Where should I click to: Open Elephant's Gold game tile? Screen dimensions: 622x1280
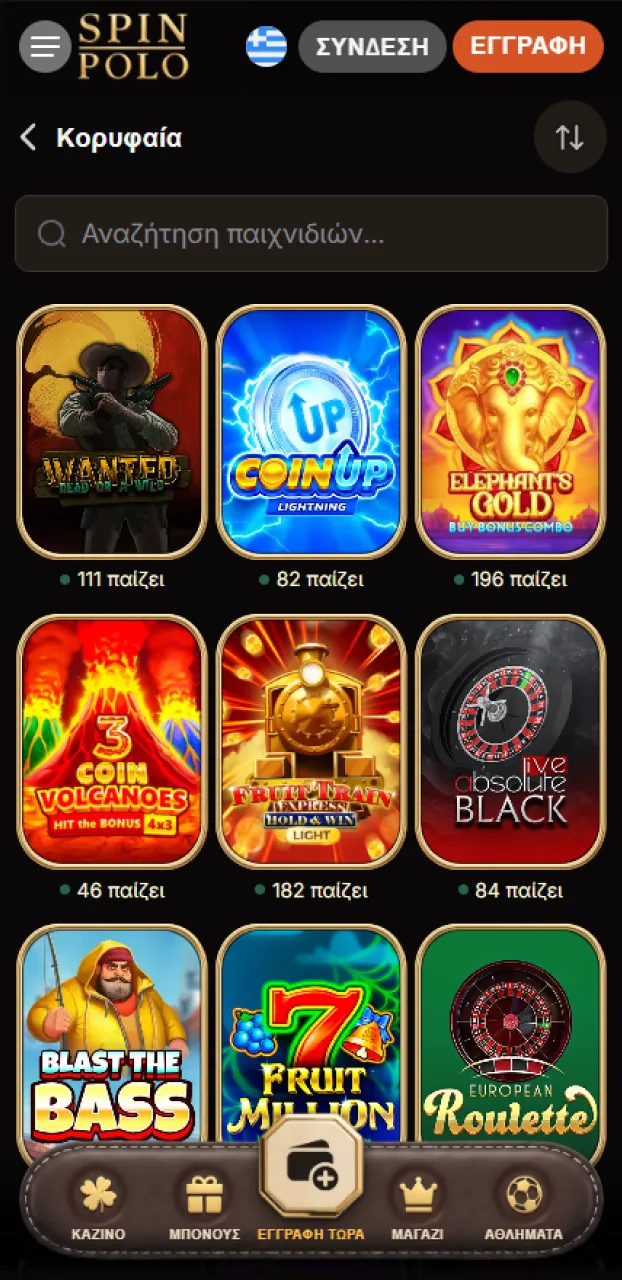[x=510, y=431]
